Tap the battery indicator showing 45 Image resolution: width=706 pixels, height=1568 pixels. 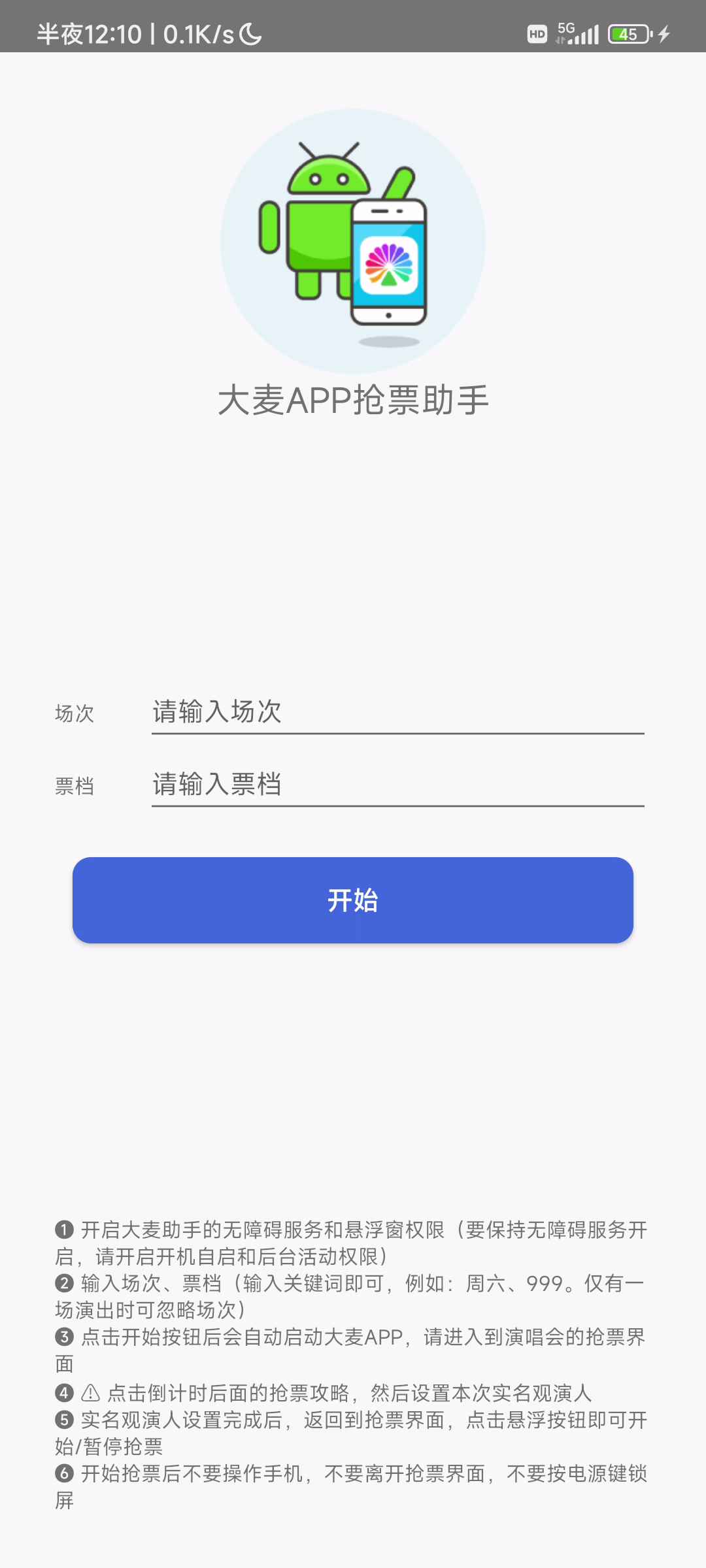pos(628,33)
